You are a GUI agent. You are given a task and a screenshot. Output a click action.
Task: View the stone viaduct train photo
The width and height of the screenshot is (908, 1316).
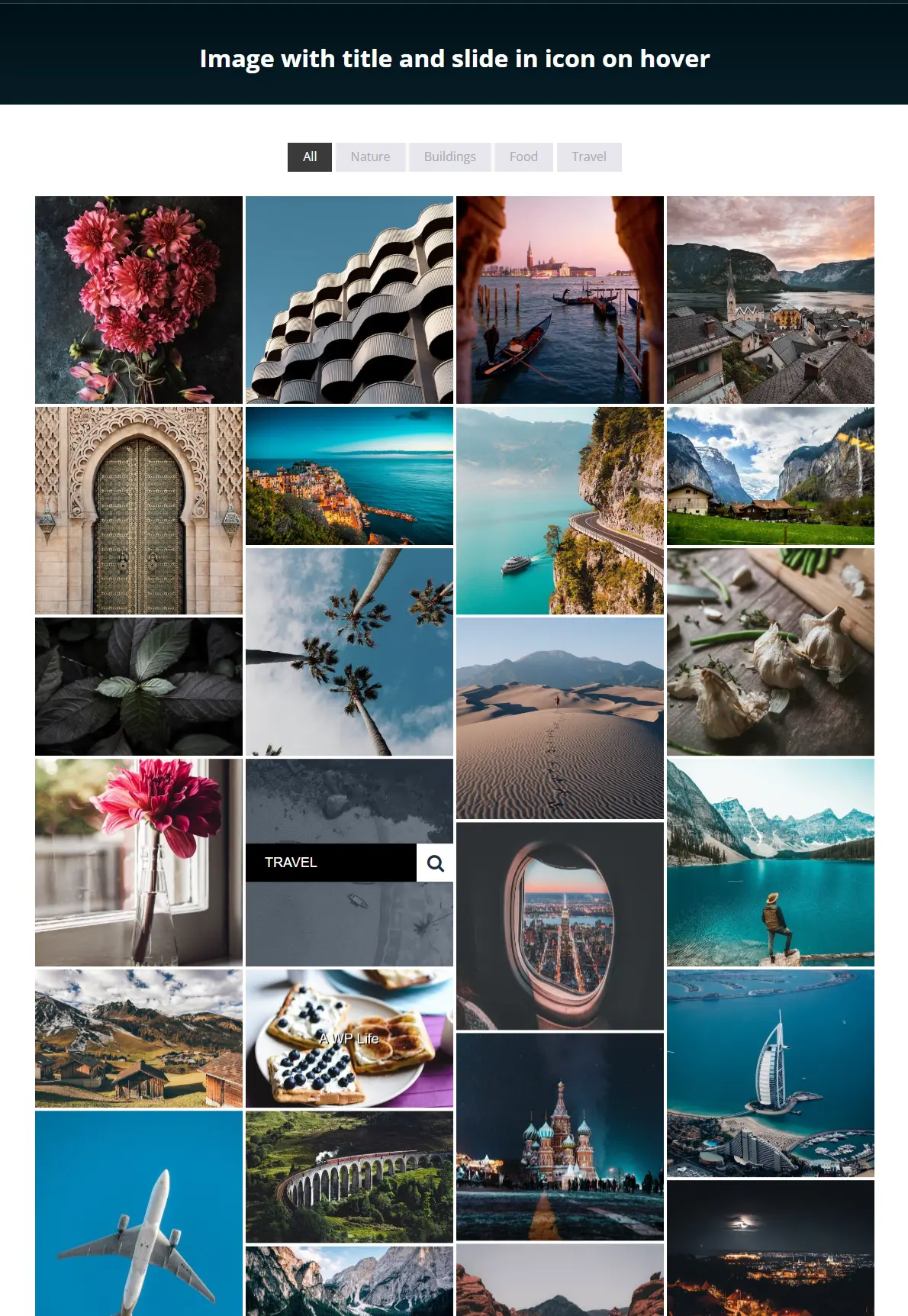(349, 1176)
